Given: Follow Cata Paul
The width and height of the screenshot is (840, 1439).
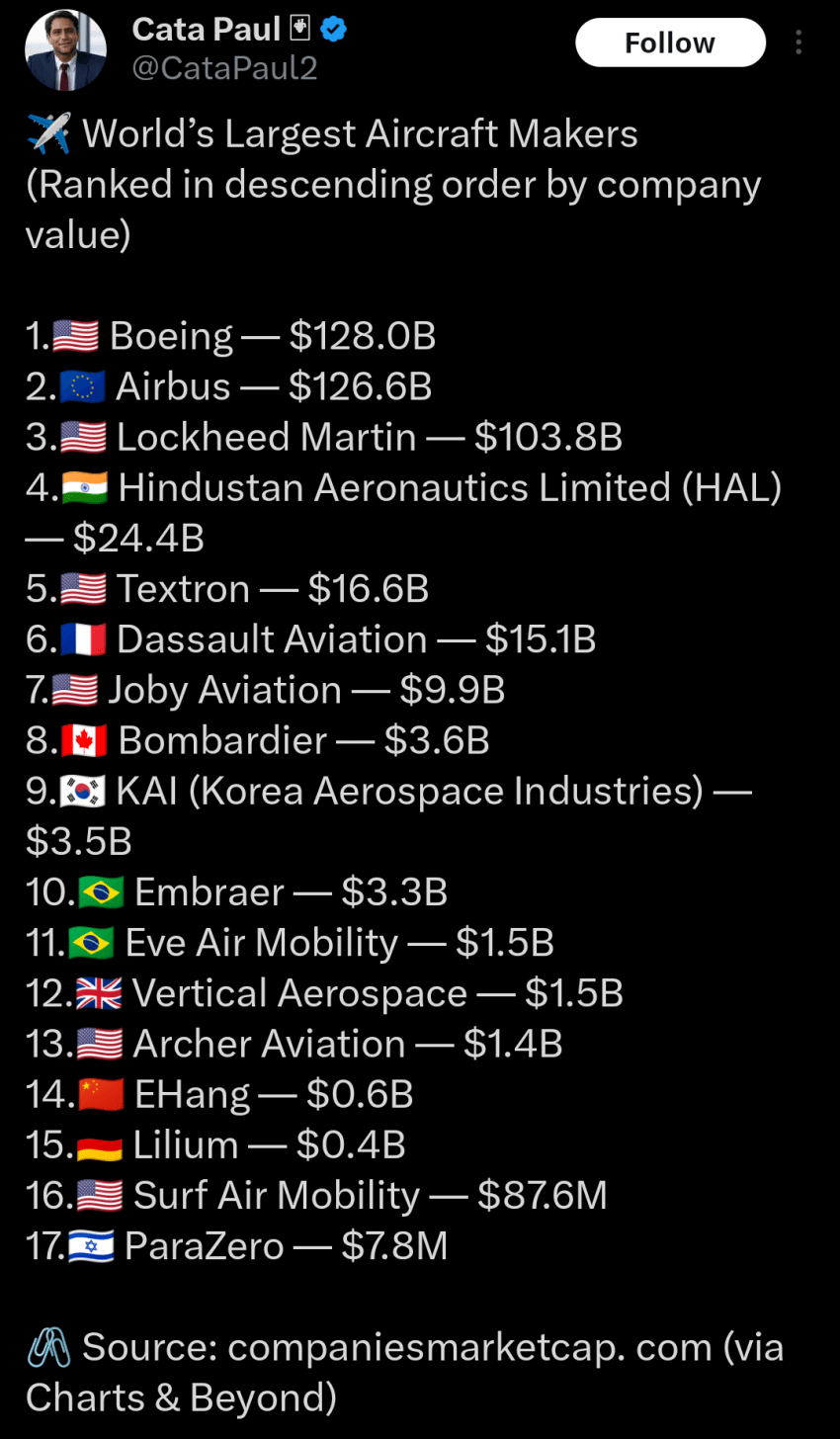Looking at the screenshot, I should coord(670,42).
